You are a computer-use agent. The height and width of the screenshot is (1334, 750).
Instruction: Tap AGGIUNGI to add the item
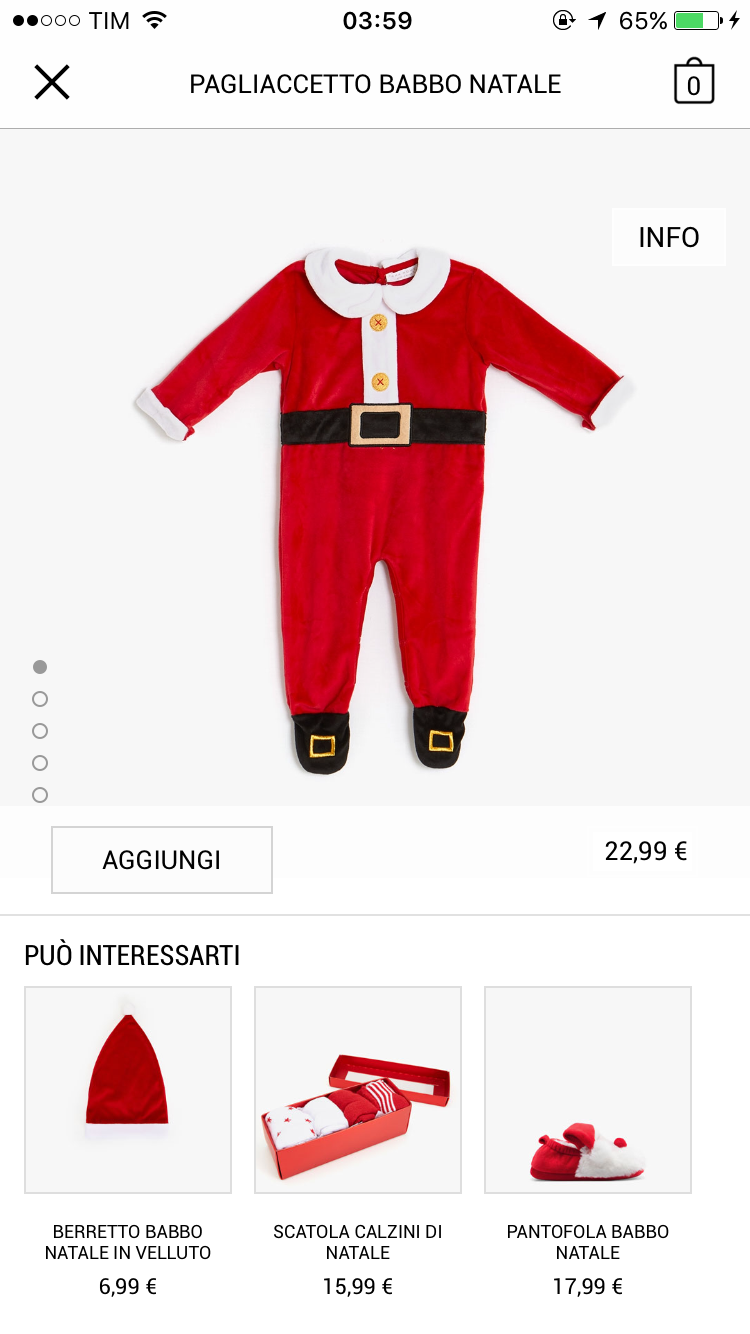pyautogui.click(x=162, y=860)
